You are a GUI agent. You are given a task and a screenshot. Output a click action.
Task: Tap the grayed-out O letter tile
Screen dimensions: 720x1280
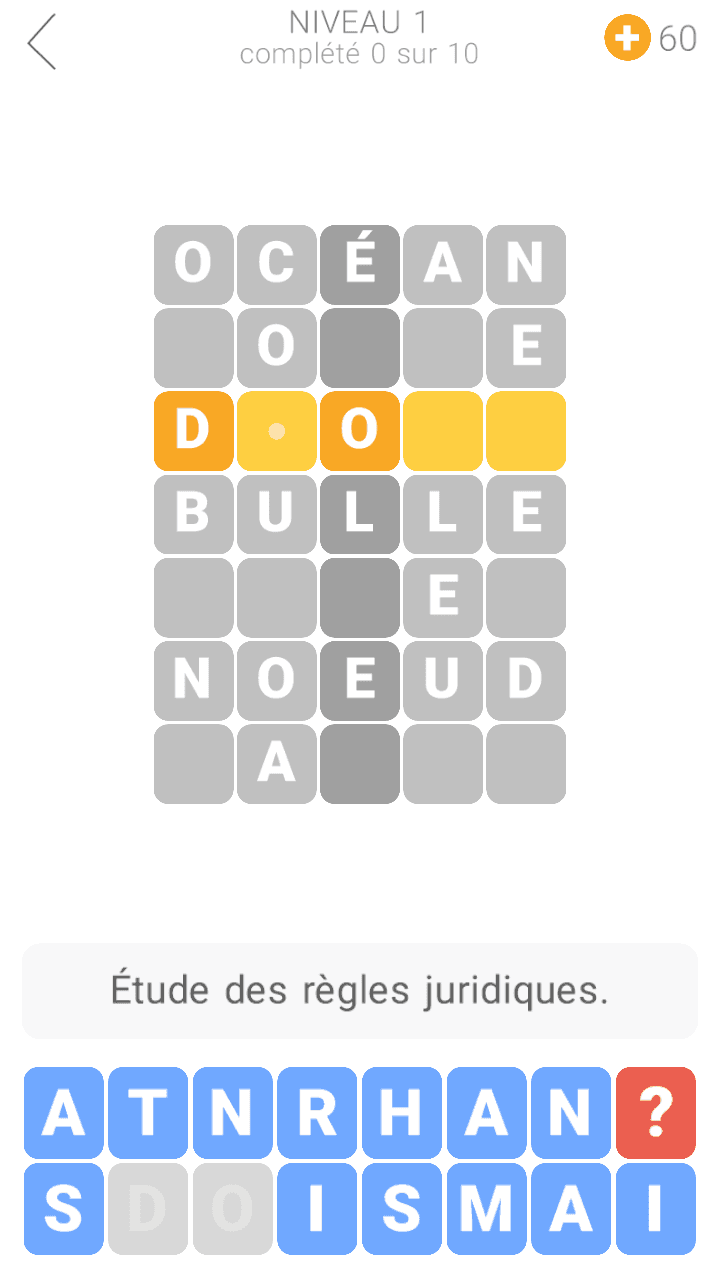[231, 1208]
